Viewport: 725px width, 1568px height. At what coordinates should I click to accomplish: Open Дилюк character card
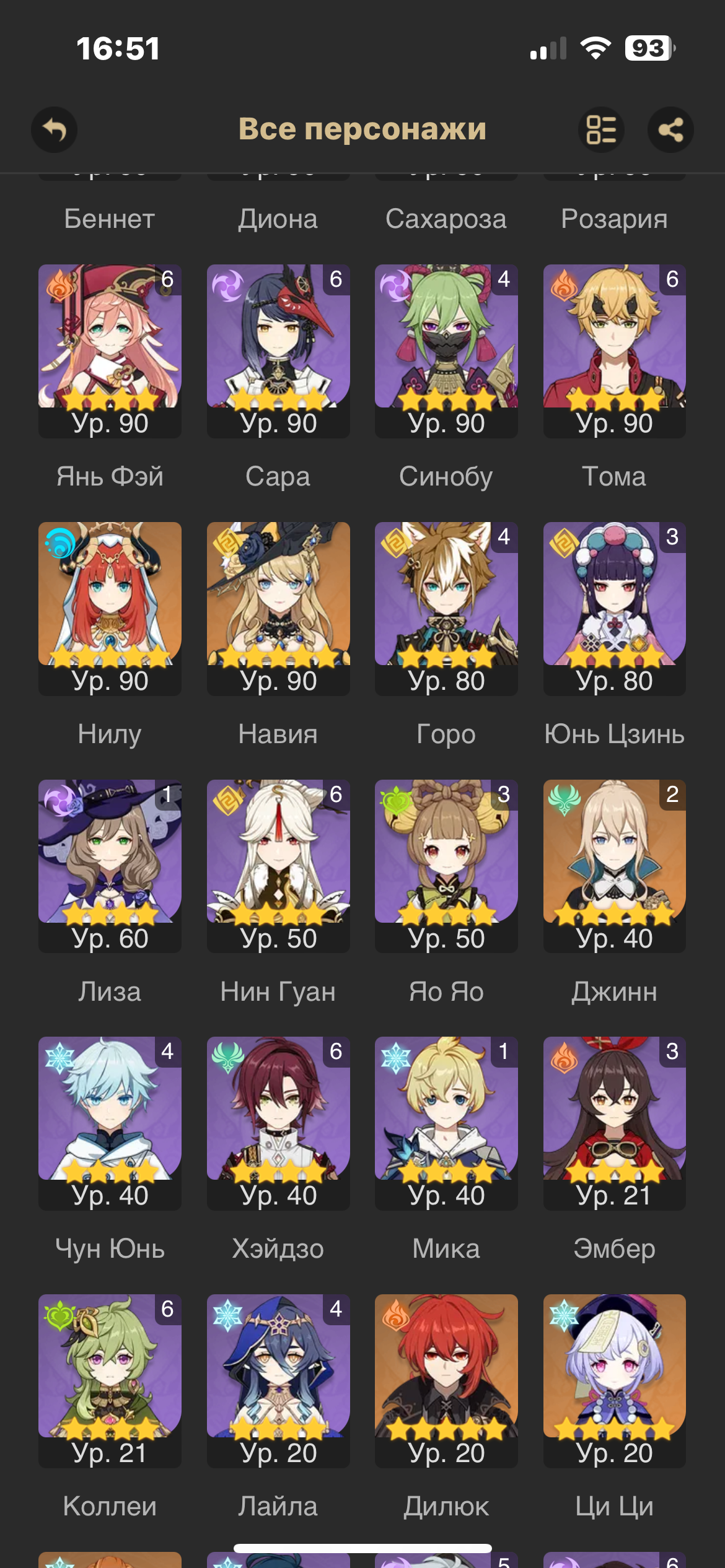[446, 1381]
